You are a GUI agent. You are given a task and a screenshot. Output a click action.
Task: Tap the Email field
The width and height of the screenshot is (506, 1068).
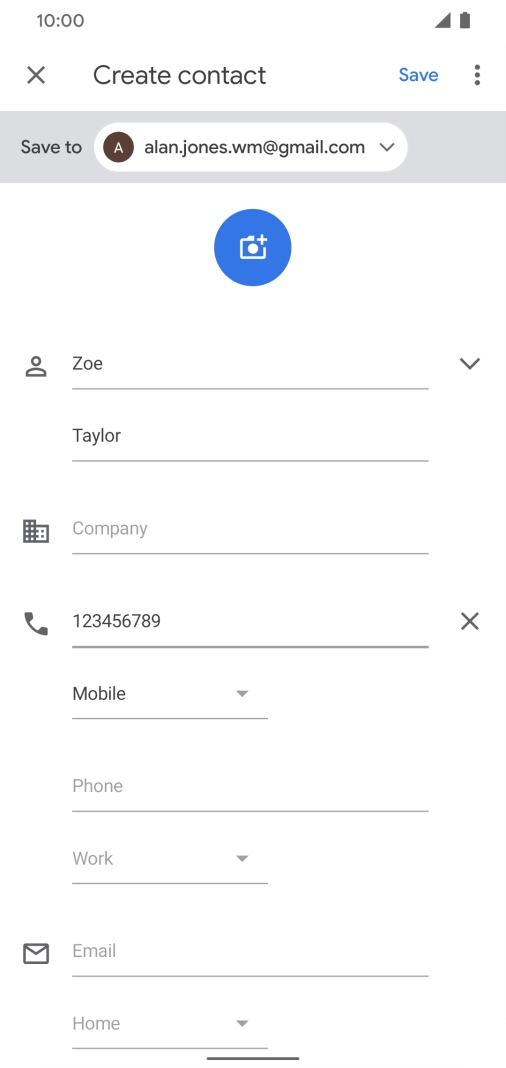250,952
